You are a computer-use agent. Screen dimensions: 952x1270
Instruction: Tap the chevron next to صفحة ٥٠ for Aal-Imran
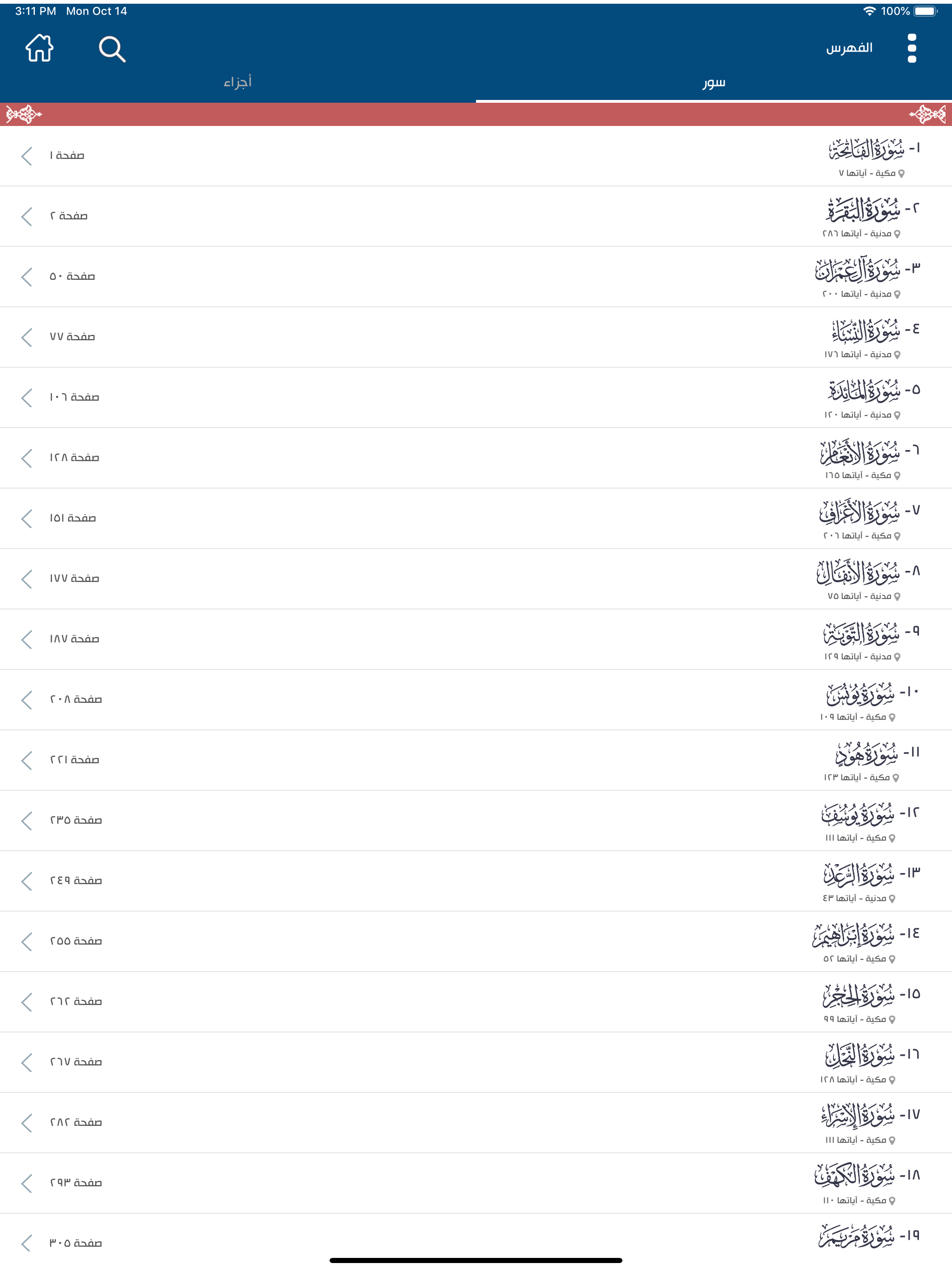(26, 278)
